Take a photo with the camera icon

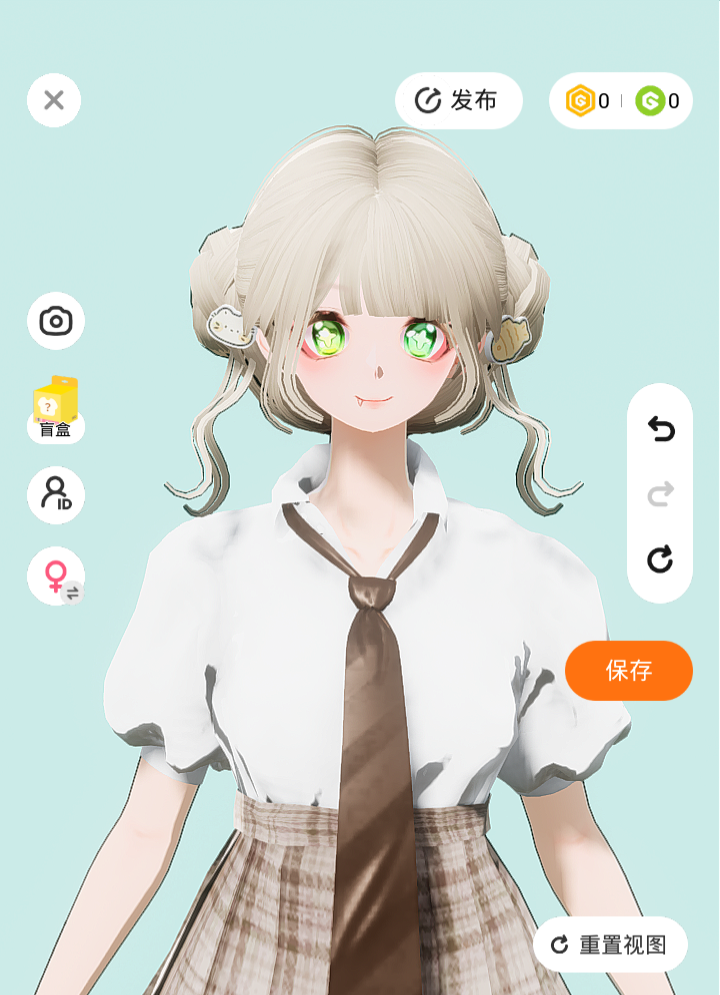coord(56,321)
